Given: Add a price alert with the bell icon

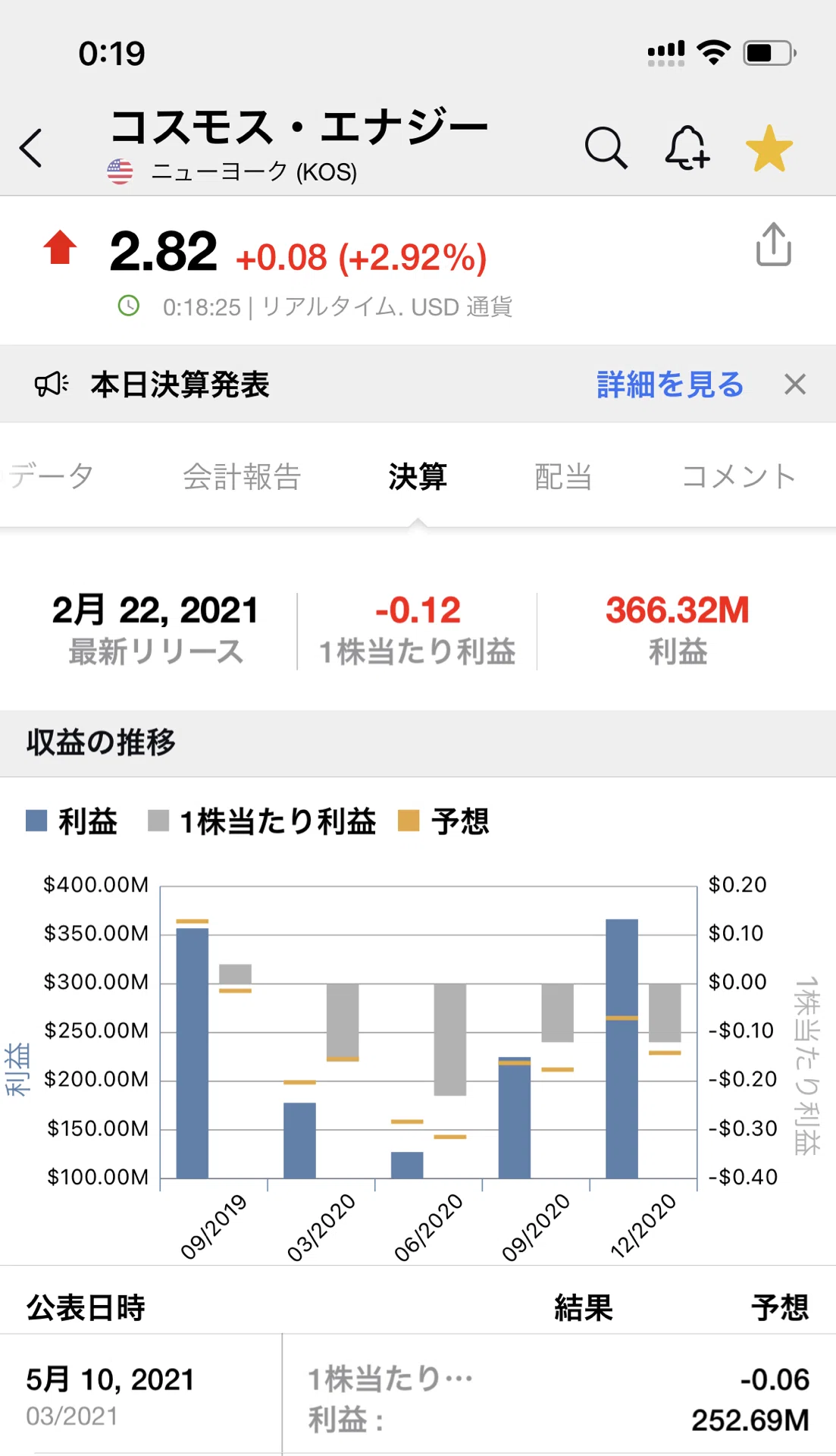Looking at the screenshot, I should [687, 147].
